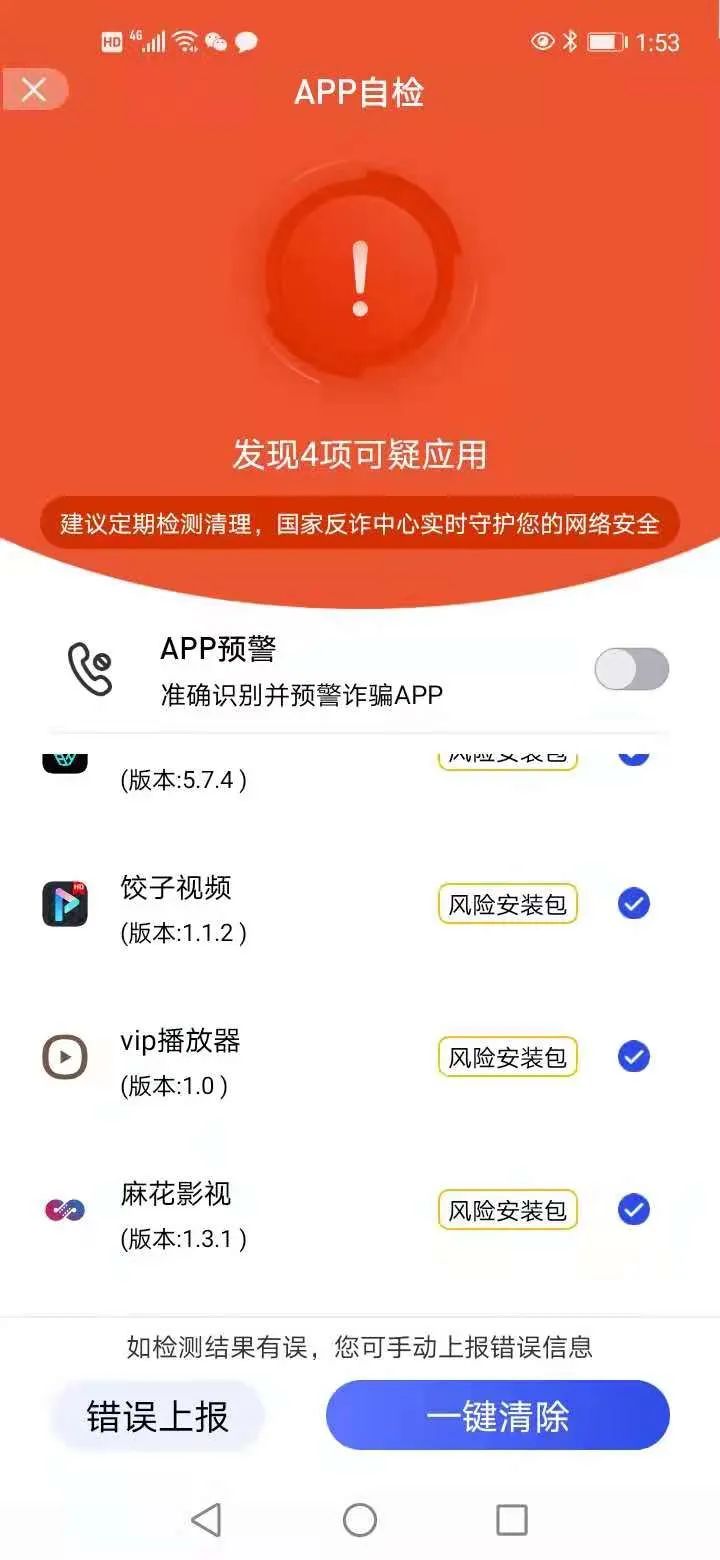The width and height of the screenshot is (720, 1560).
Task: Close the APP自检 screen
Action: [x=34, y=91]
